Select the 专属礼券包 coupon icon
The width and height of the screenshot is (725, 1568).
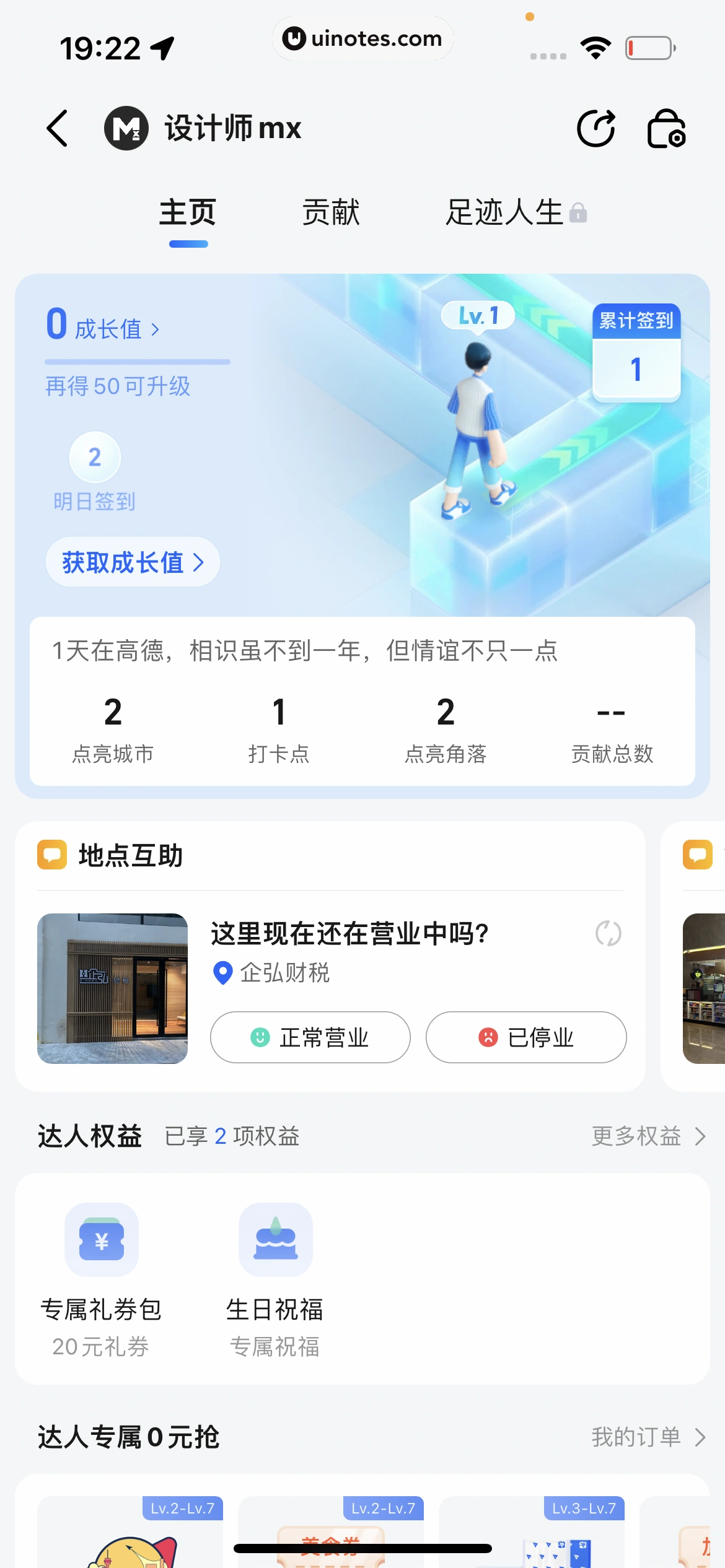click(x=102, y=1241)
